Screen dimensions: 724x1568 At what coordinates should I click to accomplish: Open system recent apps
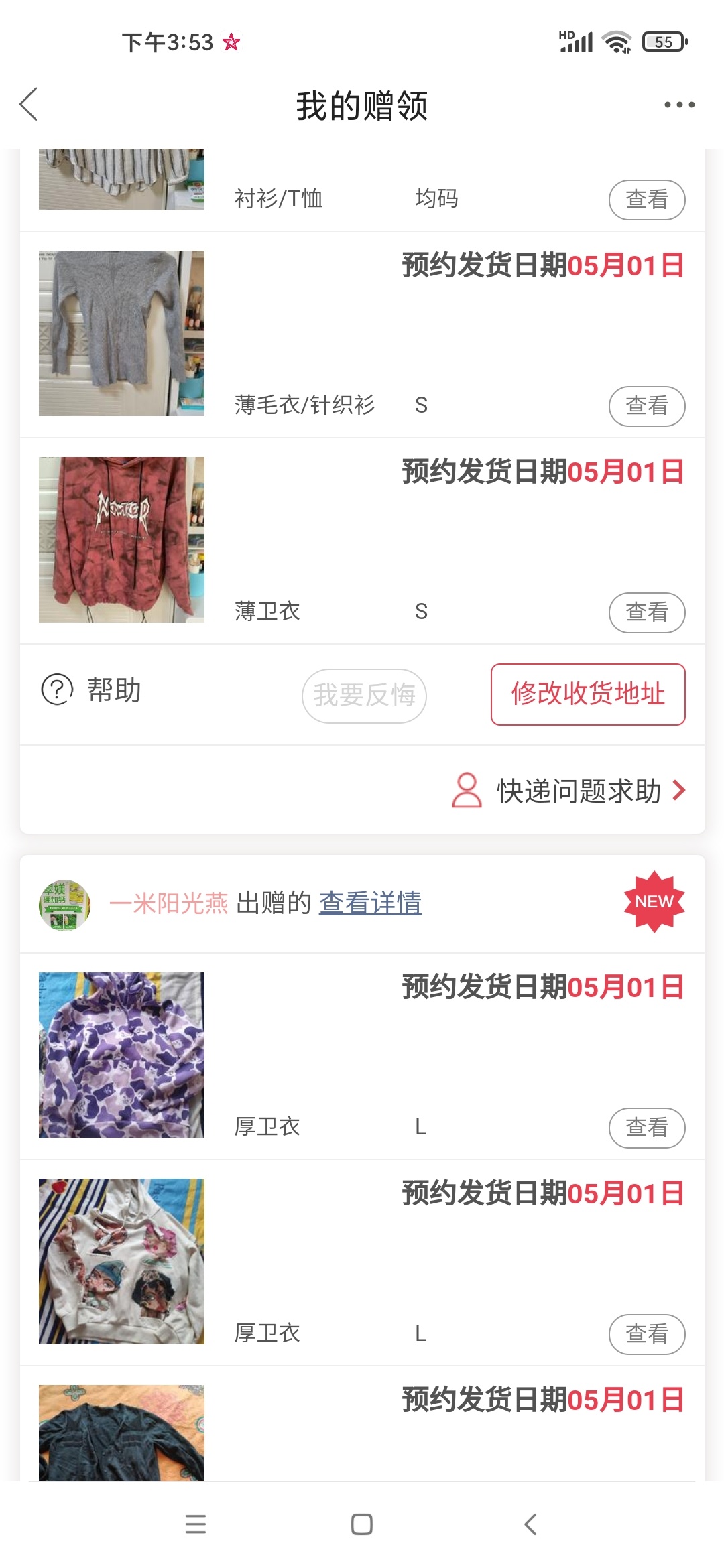click(196, 1524)
